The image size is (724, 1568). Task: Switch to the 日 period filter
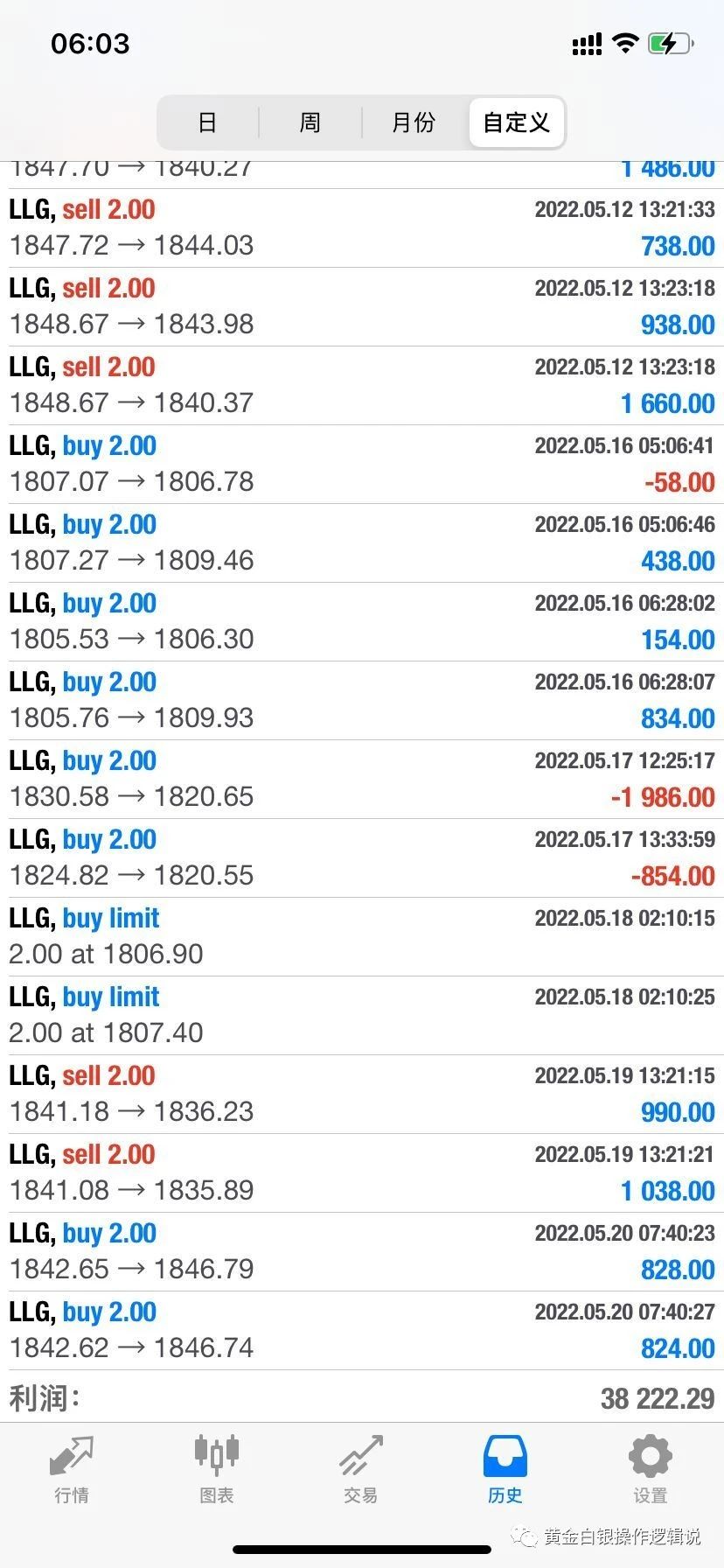[207, 122]
